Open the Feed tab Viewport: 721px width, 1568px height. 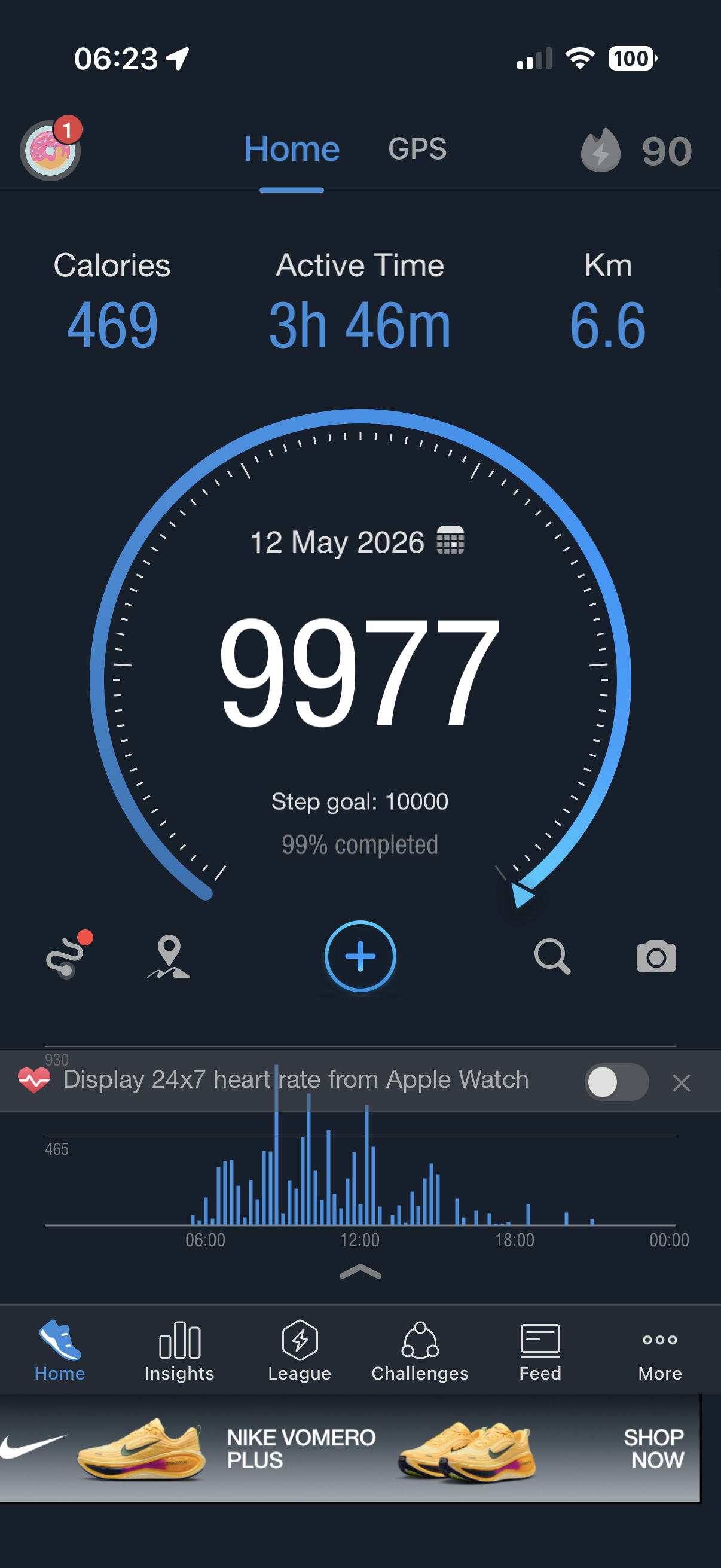[540, 1352]
